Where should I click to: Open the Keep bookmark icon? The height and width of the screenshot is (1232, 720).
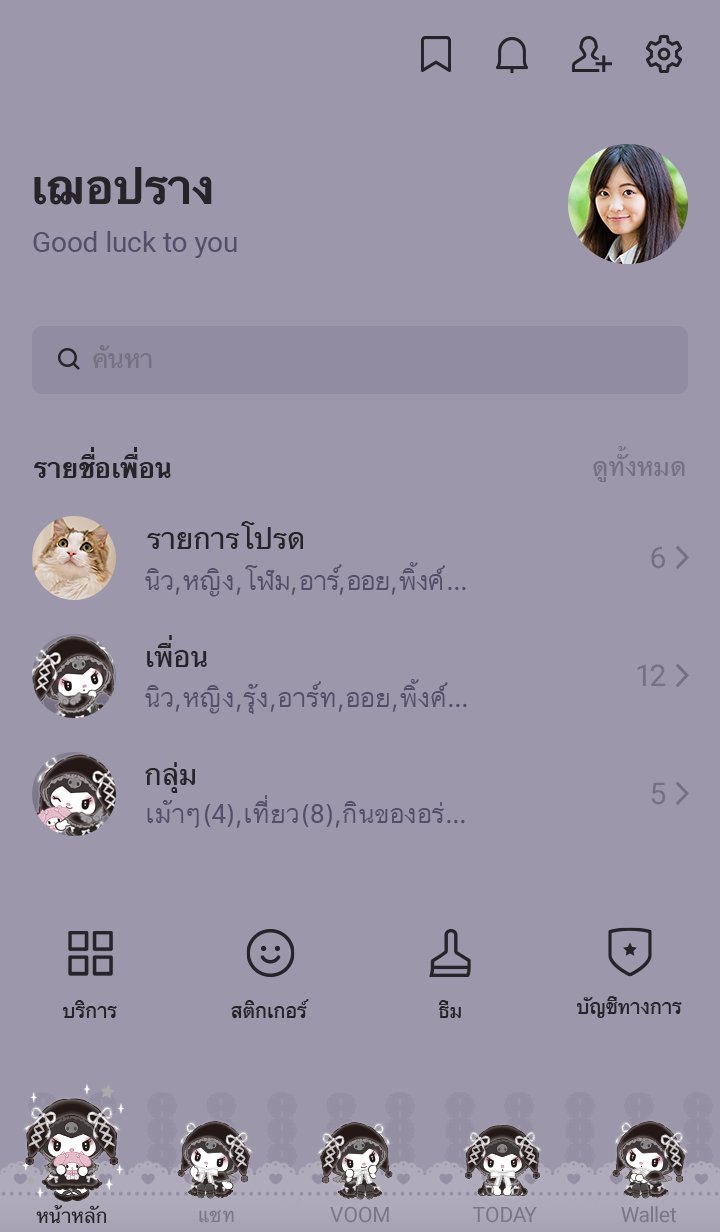[x=436, y=55]
